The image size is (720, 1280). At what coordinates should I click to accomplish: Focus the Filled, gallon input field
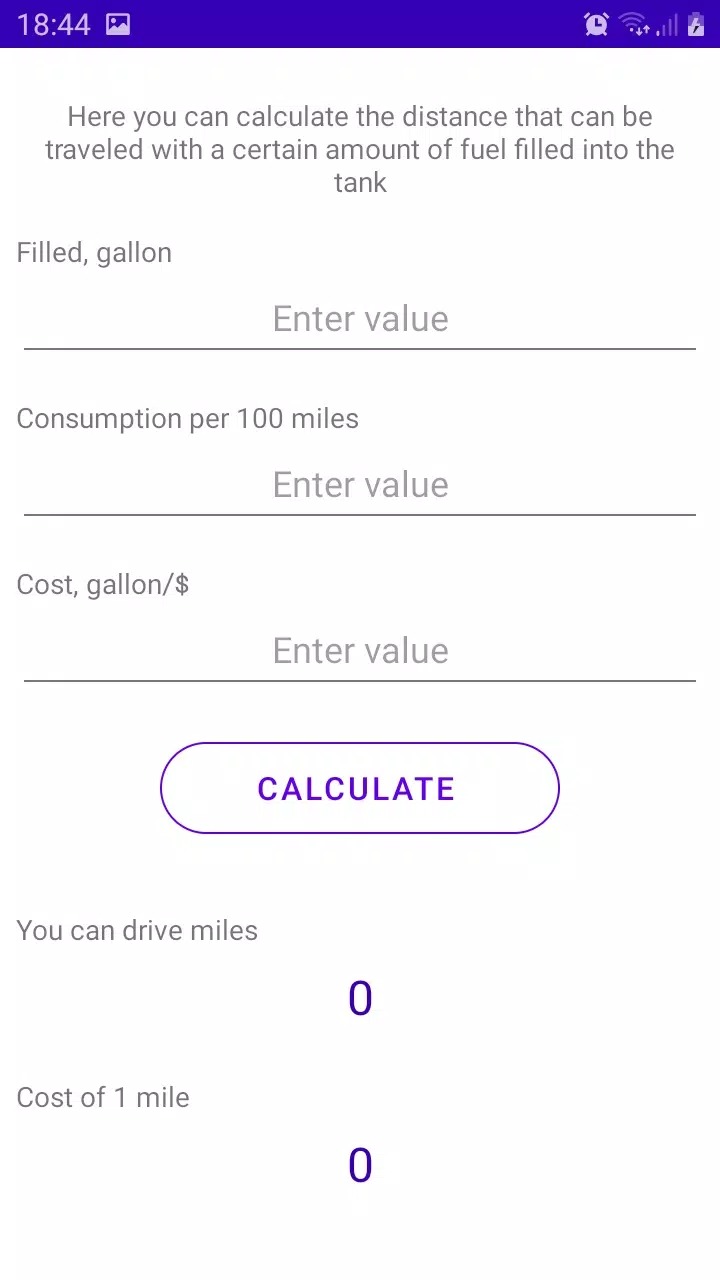tap(360, 319)
